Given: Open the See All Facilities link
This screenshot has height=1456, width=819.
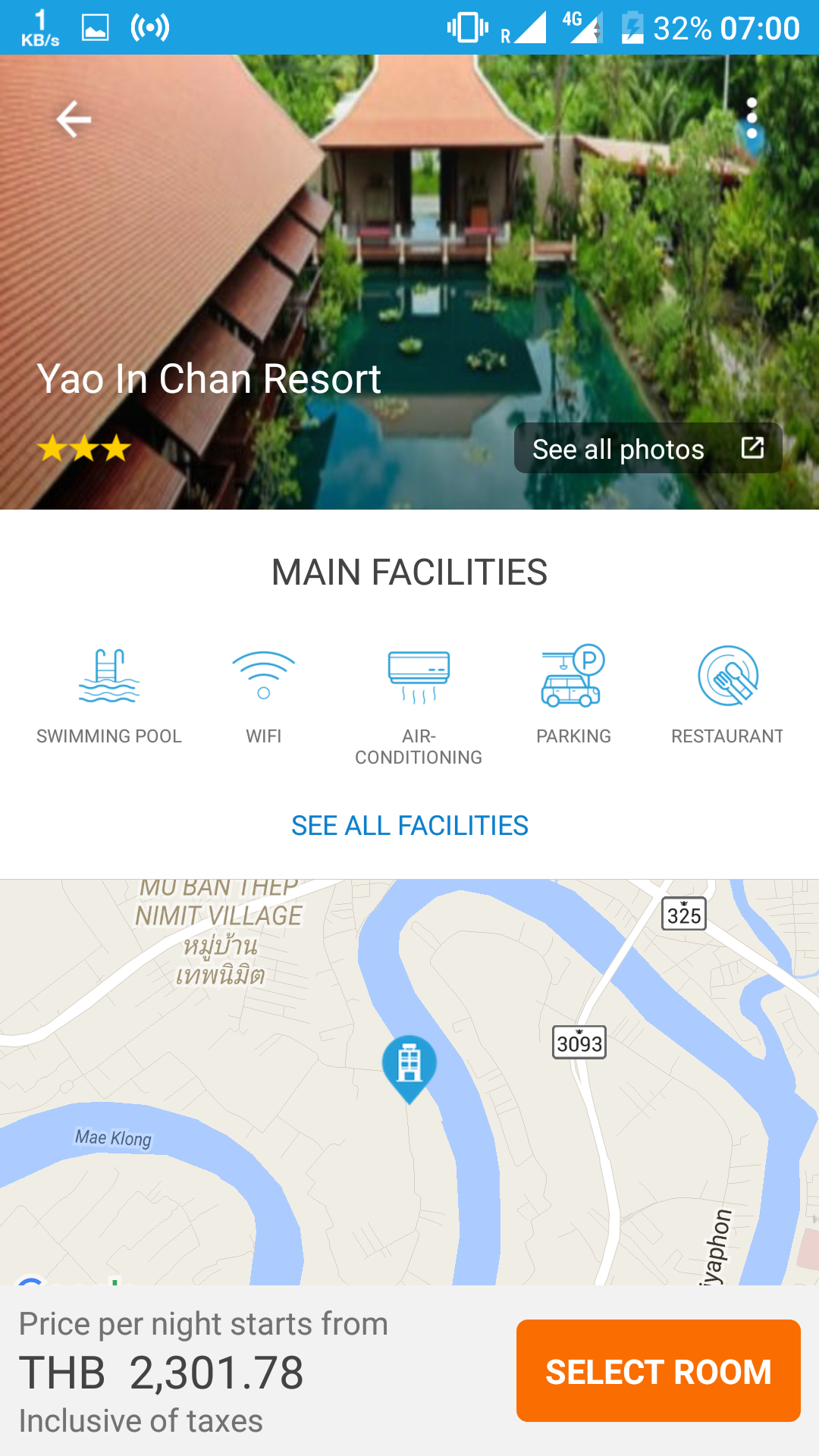Looking at the screenshot, I should 409,825.
